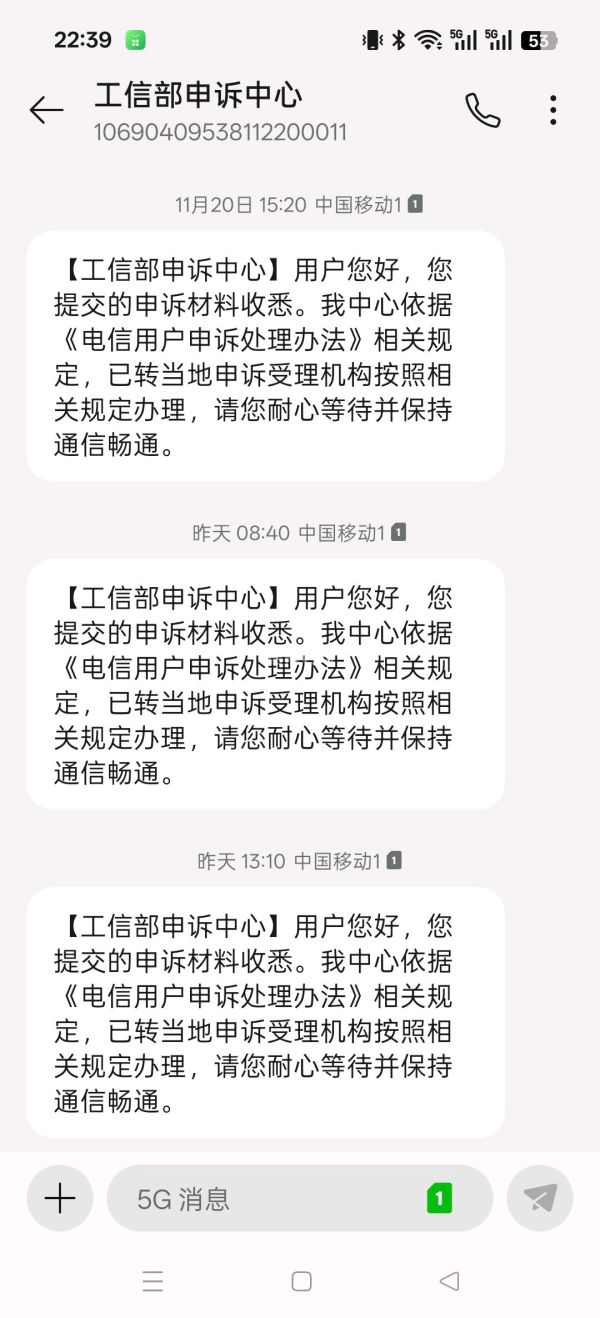The image size is (600, 1318).
Task: Send the message with the paper plane
Action: click(540, 1198)
